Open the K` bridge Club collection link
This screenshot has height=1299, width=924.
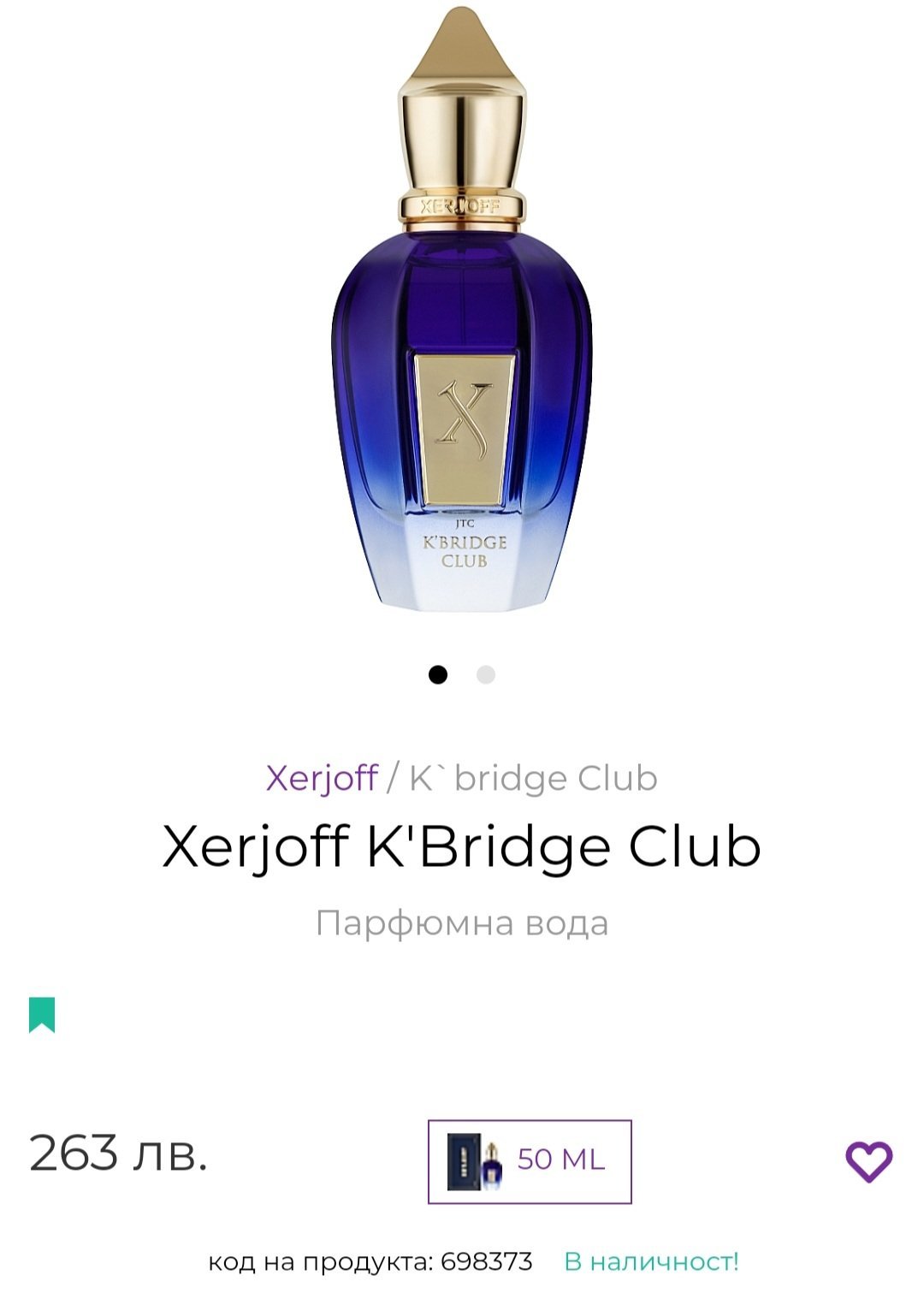click(x=532, y=778)
